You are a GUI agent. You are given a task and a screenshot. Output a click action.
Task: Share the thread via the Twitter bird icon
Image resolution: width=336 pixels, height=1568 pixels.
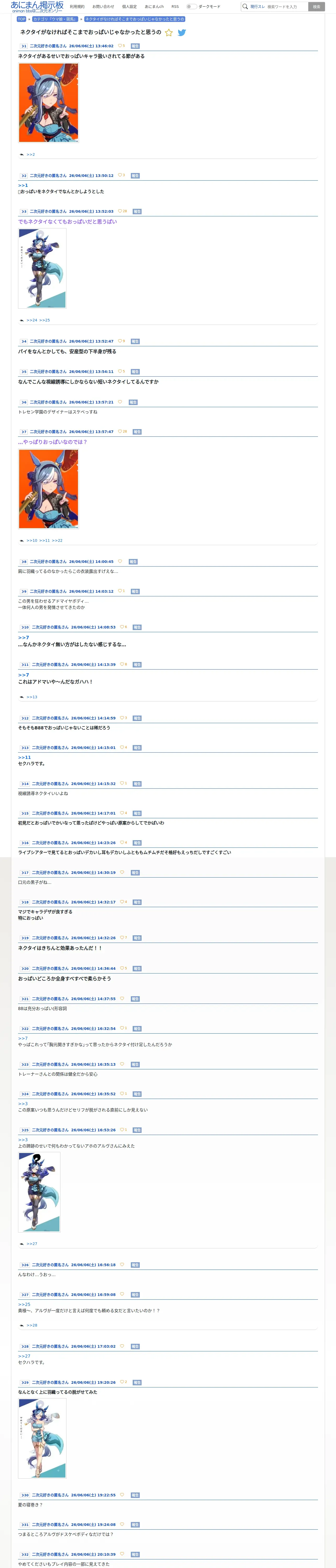(182, 33)
